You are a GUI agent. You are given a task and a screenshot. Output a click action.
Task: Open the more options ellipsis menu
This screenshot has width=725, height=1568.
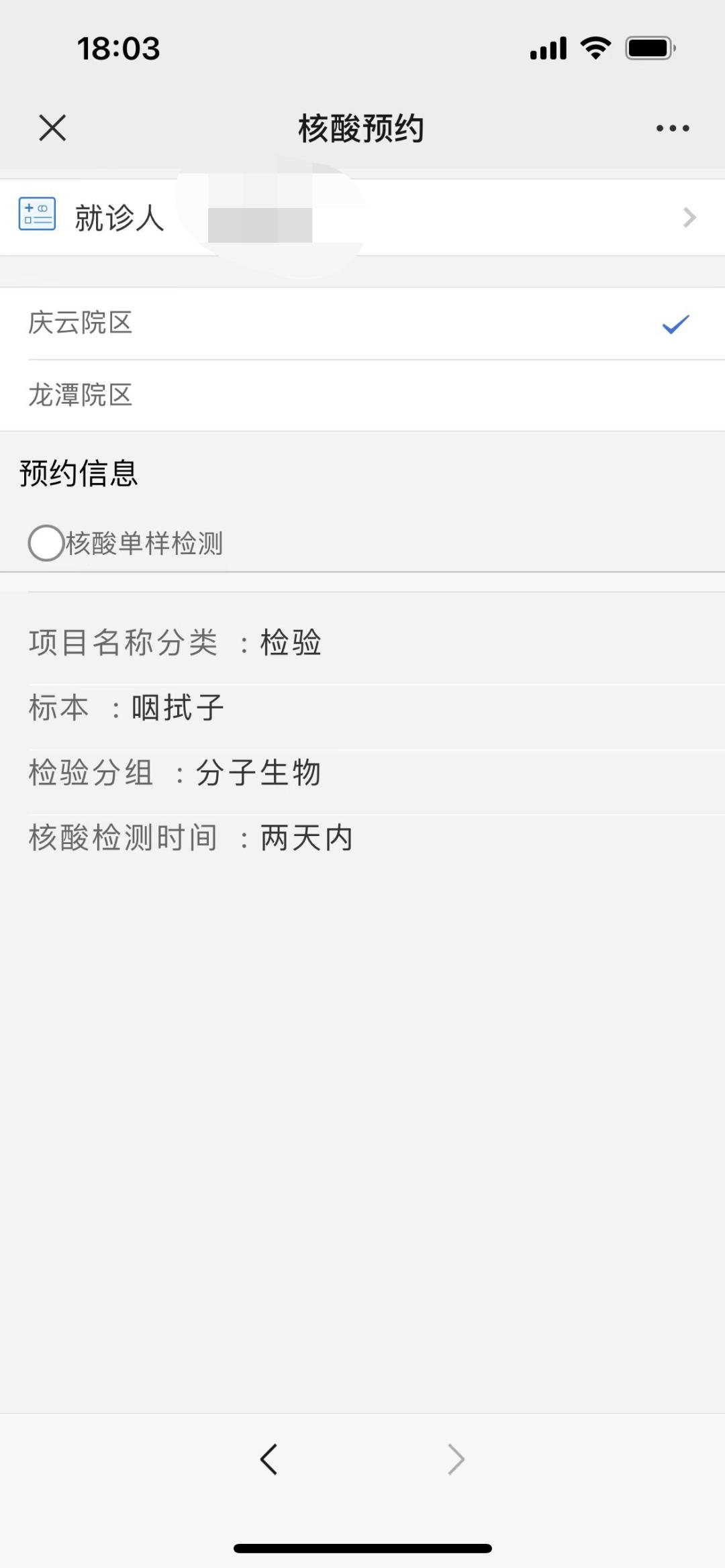[671, 127]
